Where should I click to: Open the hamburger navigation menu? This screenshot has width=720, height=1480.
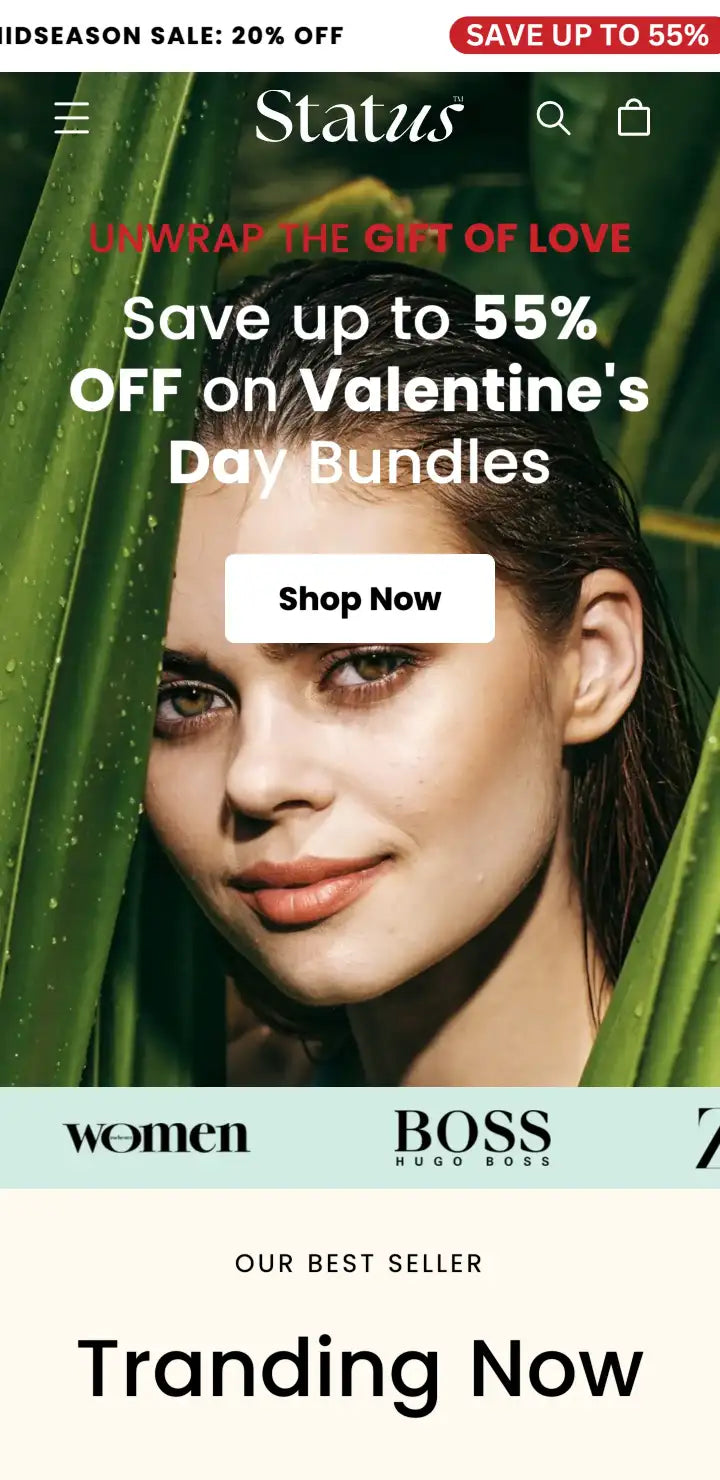(72, 118)
